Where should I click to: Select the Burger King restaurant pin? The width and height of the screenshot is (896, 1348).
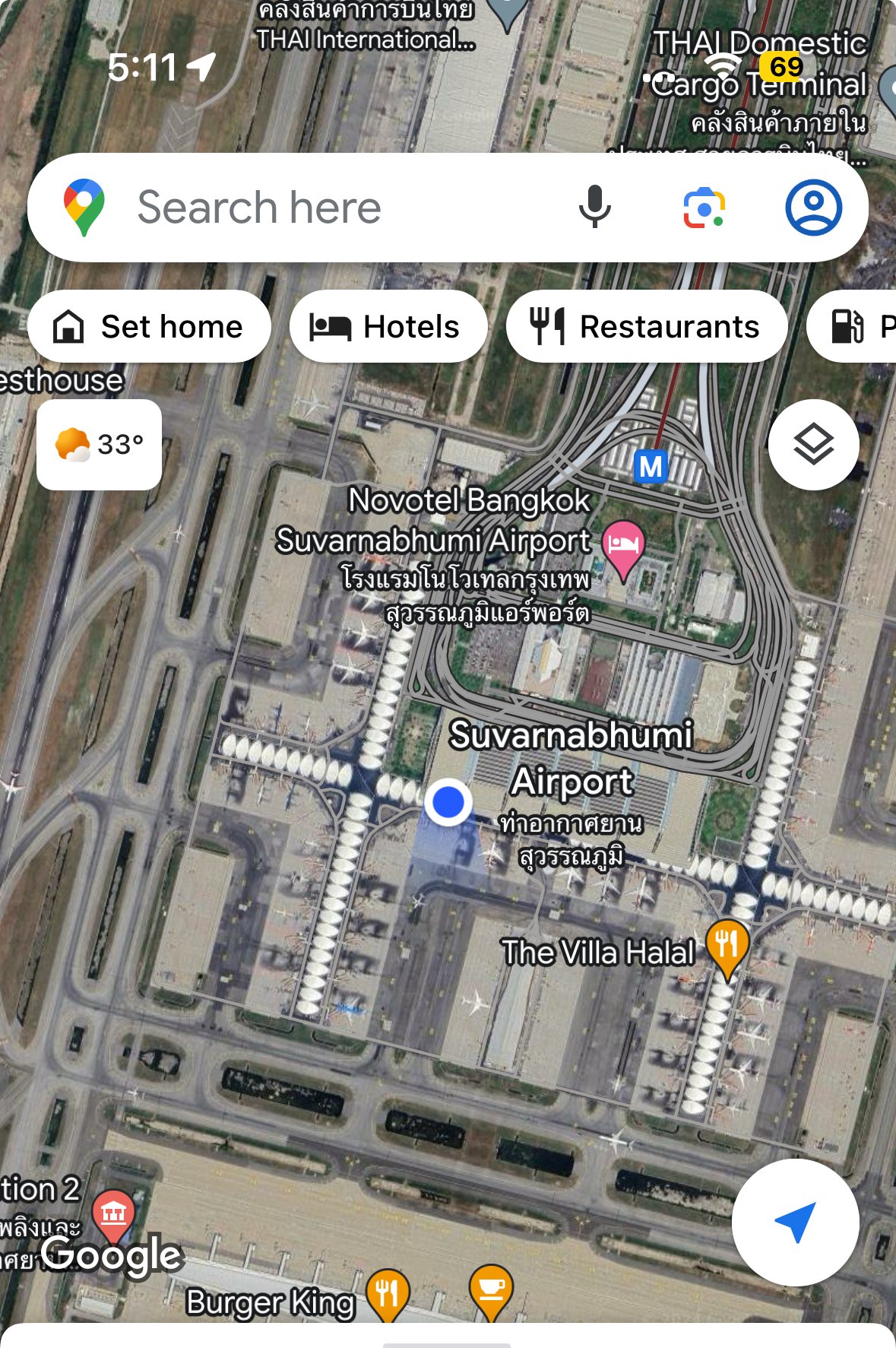[x=388, y=1291]
